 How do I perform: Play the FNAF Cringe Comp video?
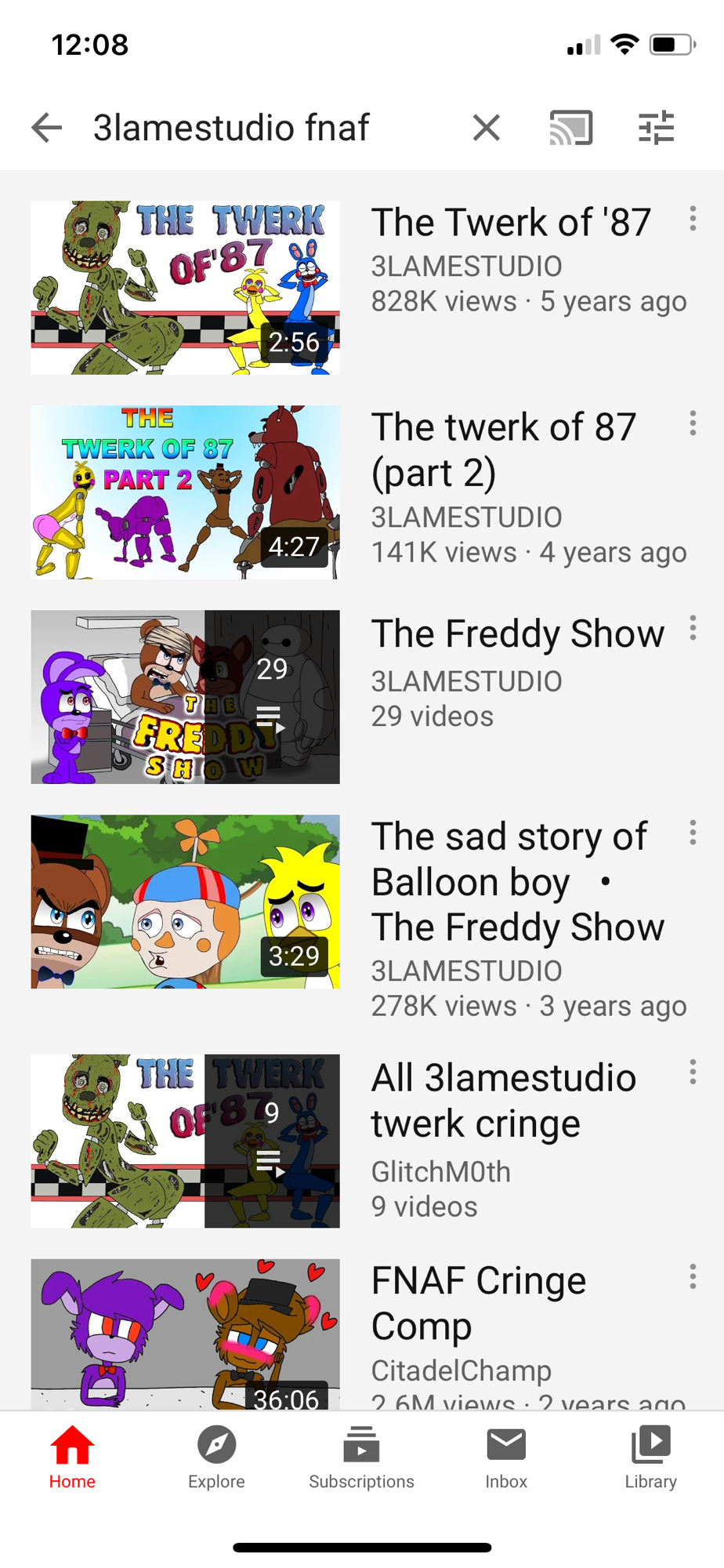(x=186, y=1333)
